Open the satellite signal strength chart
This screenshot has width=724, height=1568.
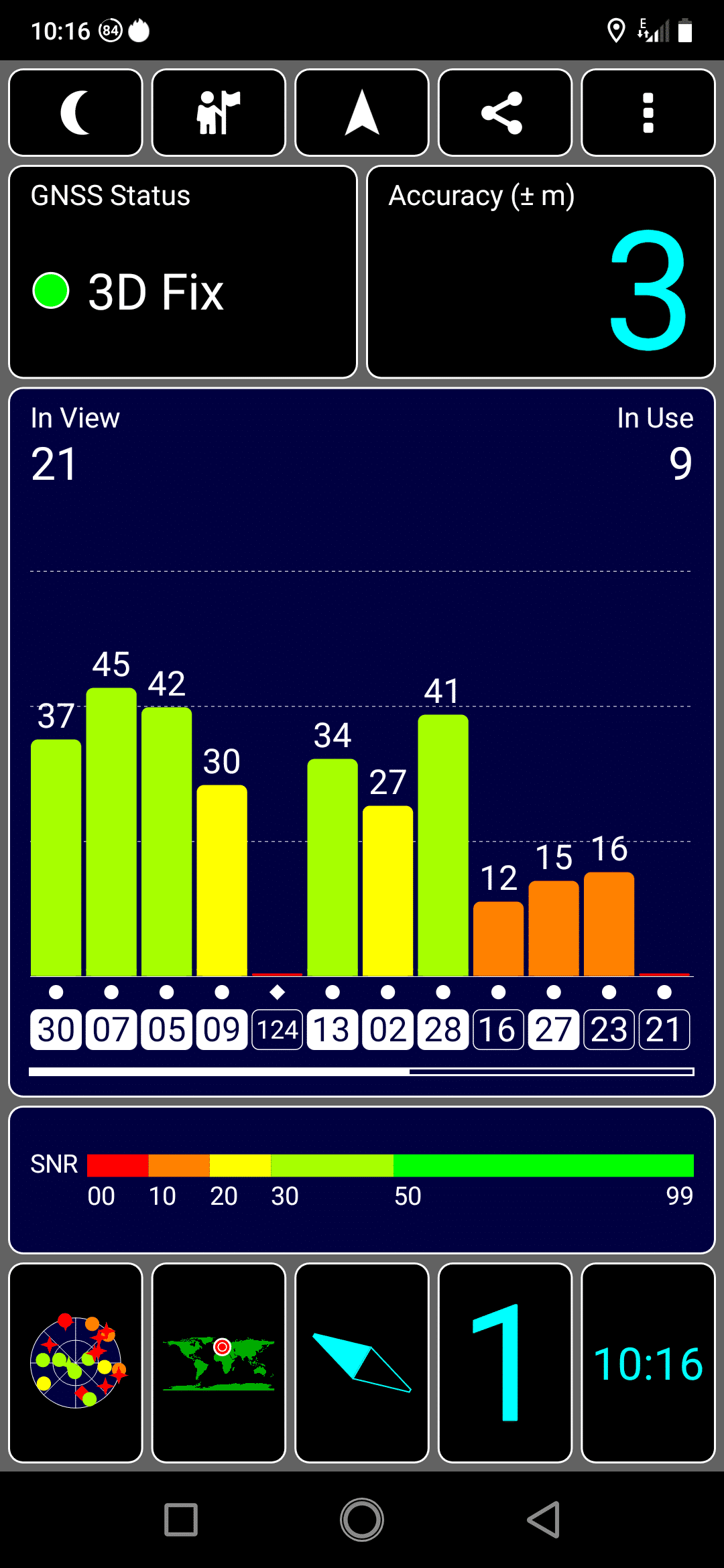[362, 742]
